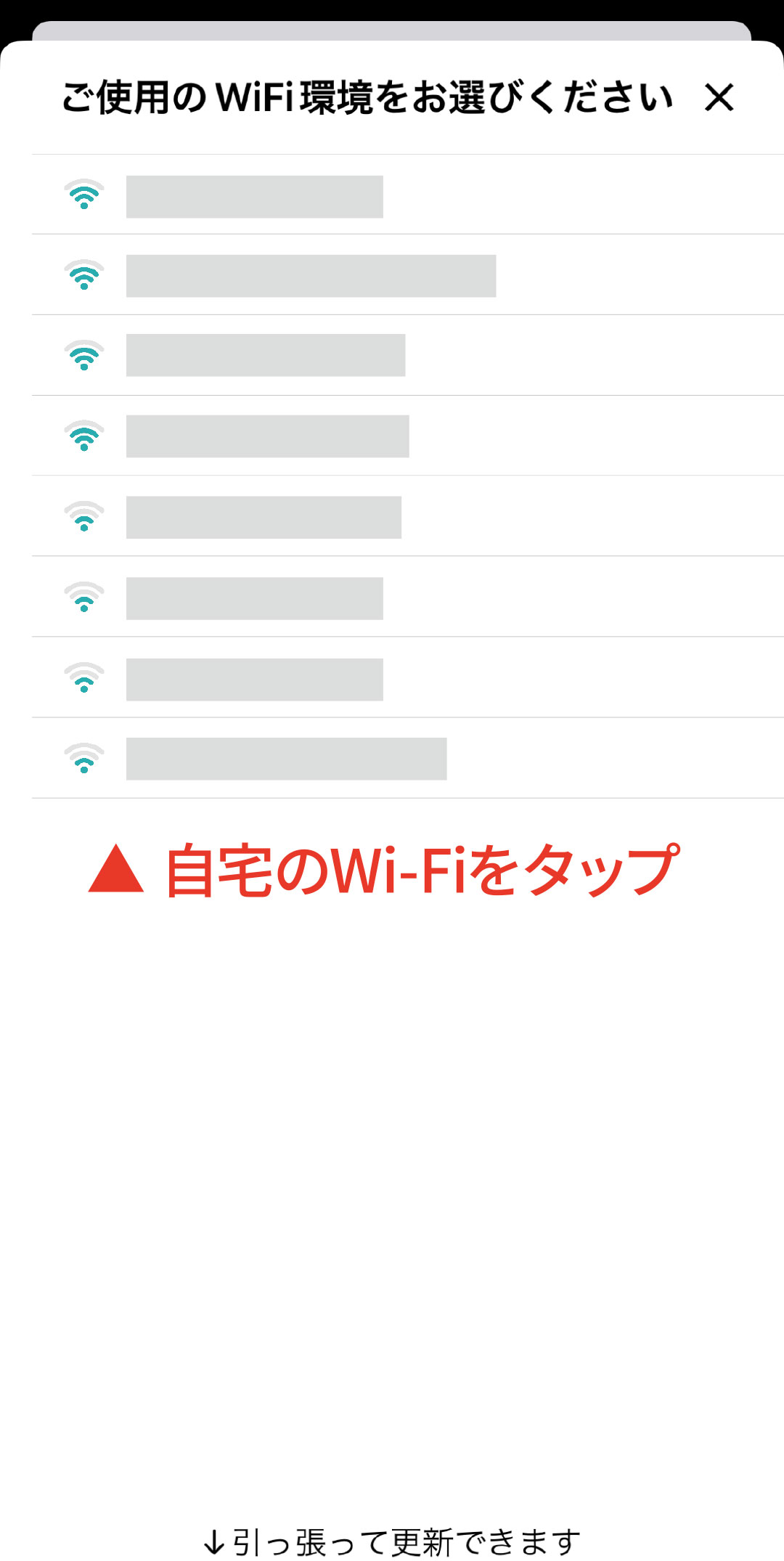The width and height of the screenshot is (784, 1561).
Task: Choose the second WiFi network with the longest name
Action: (x=311, y=276)
